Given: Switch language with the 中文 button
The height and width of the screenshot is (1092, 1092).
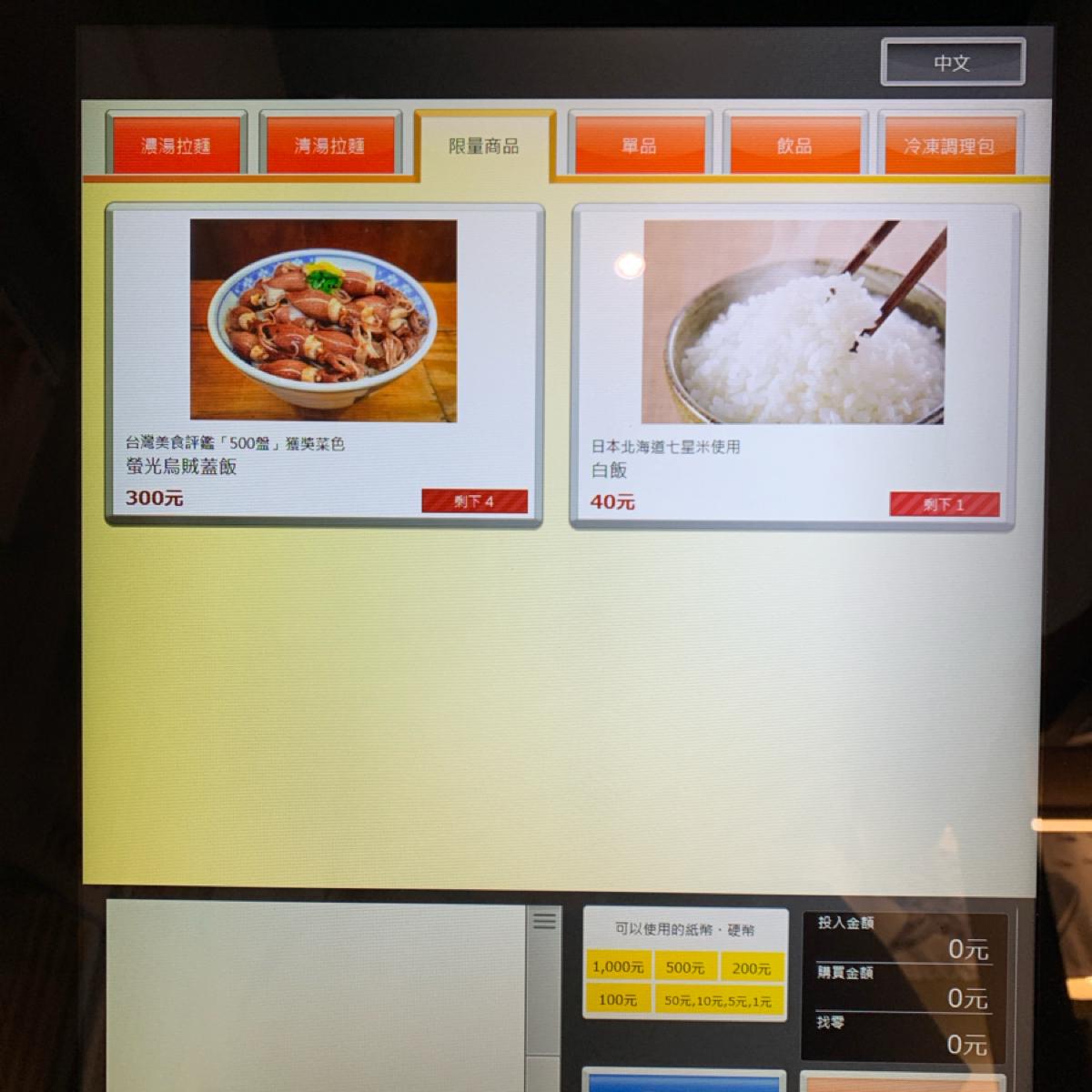Looking at the screenshot, I should pyautogui.click(x=952, y=63).
